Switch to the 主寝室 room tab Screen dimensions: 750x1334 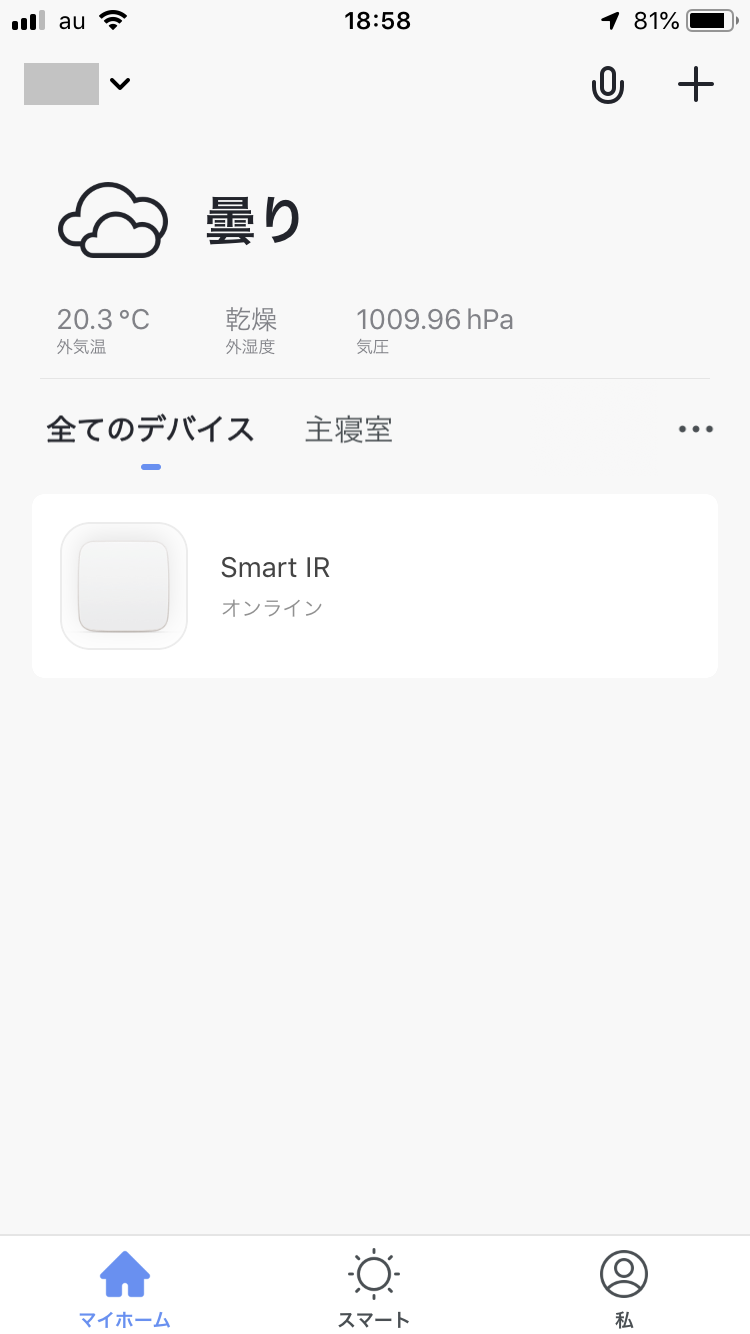coord(349,430)
